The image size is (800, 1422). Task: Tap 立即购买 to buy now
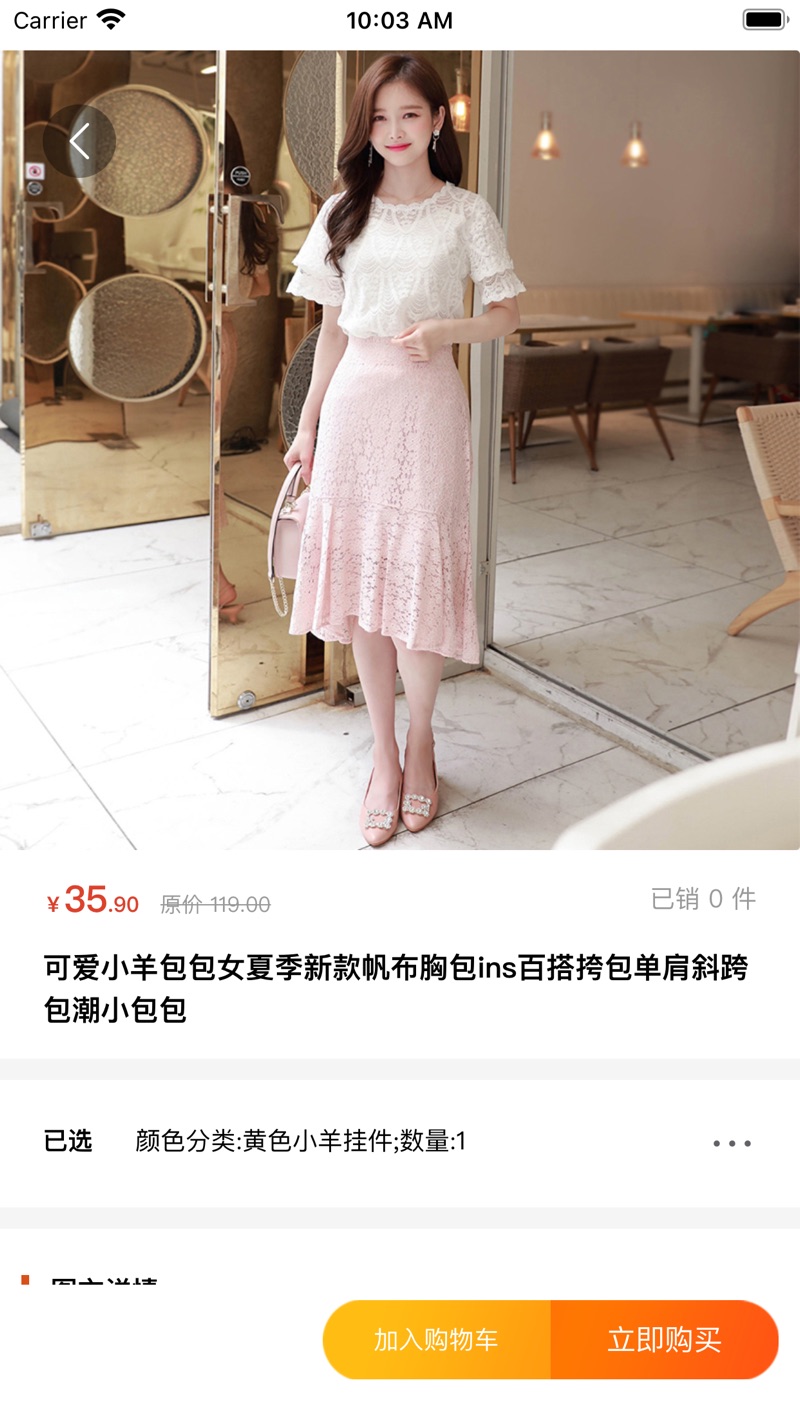coord(664,1340)
